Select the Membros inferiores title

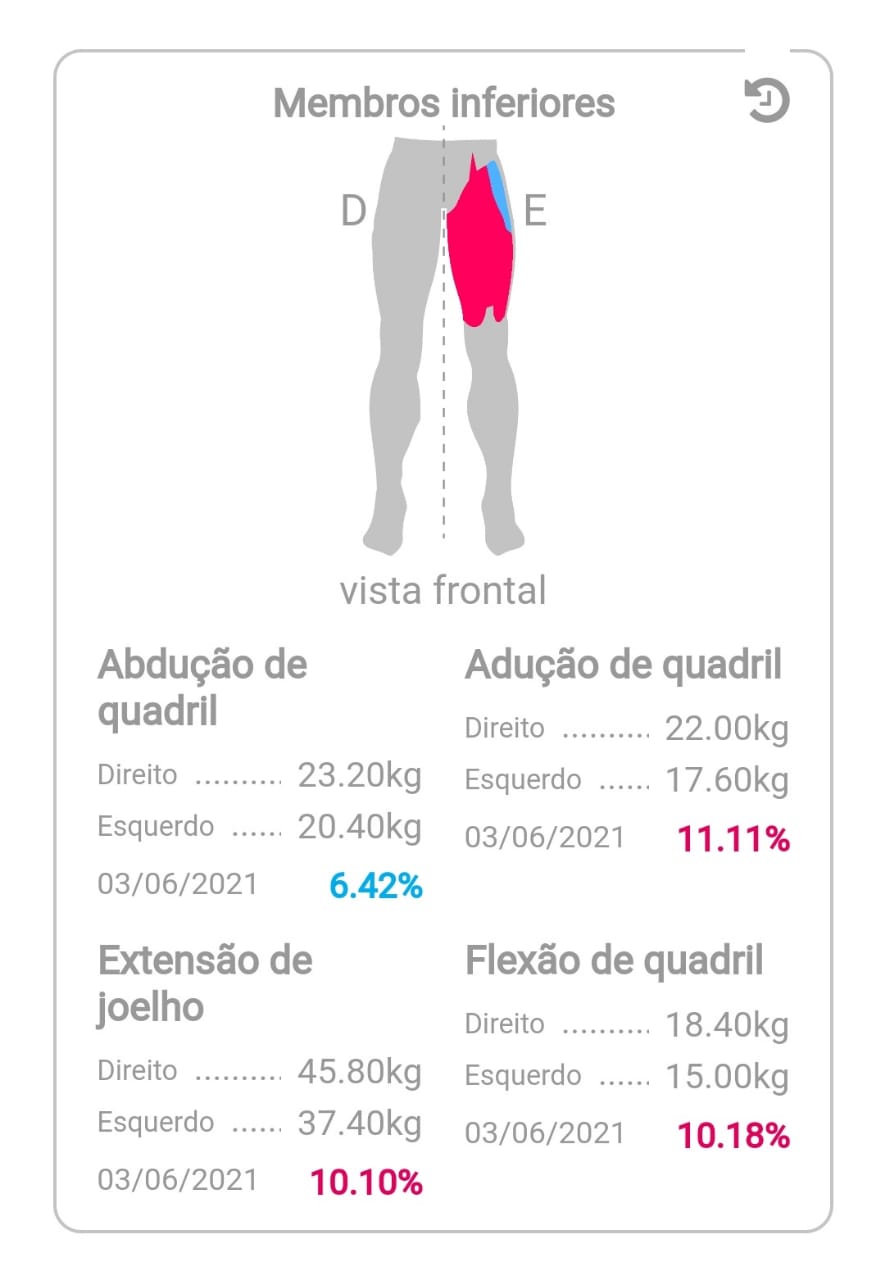pyautogui.click(x=446, y=102)
